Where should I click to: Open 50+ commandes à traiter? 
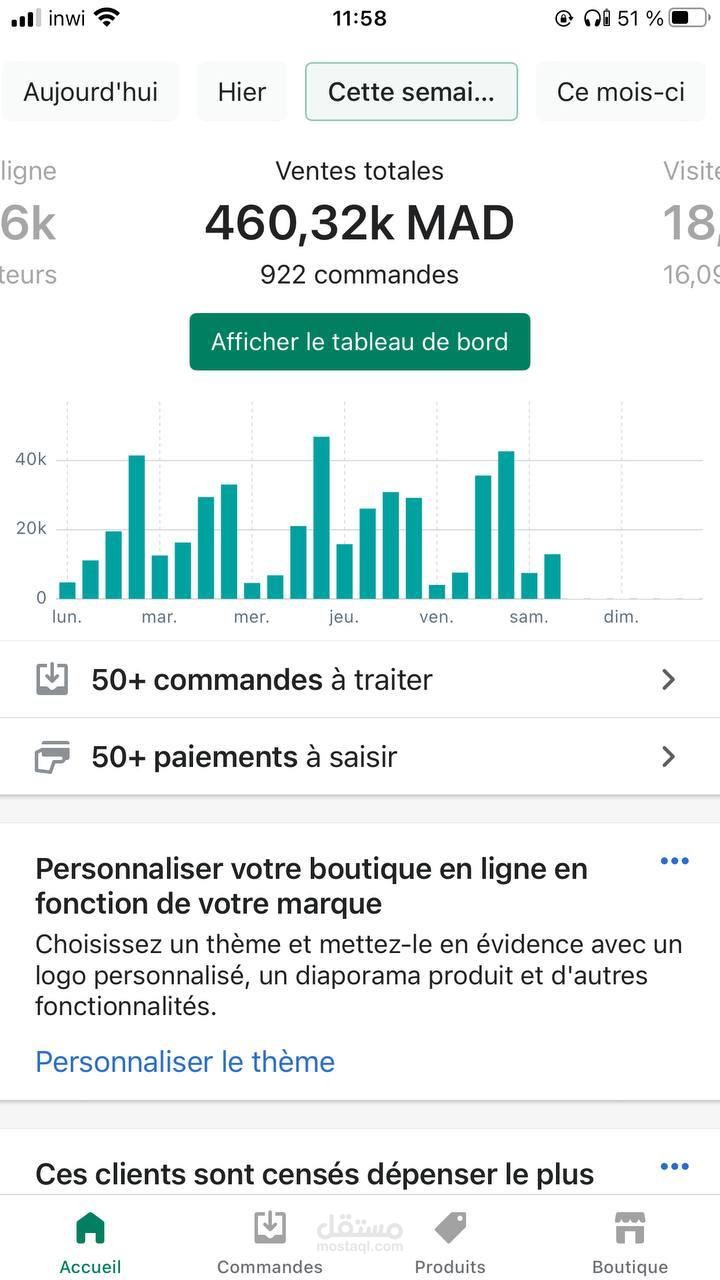tap(360, 680)
